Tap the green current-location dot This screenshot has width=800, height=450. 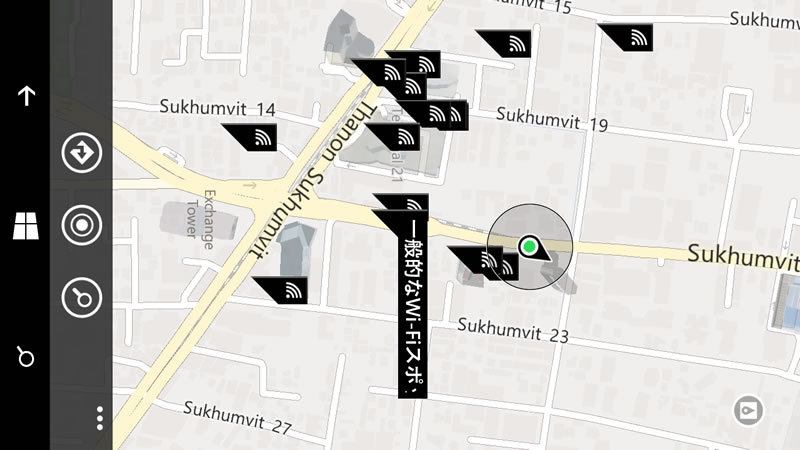tap(528, 245)
